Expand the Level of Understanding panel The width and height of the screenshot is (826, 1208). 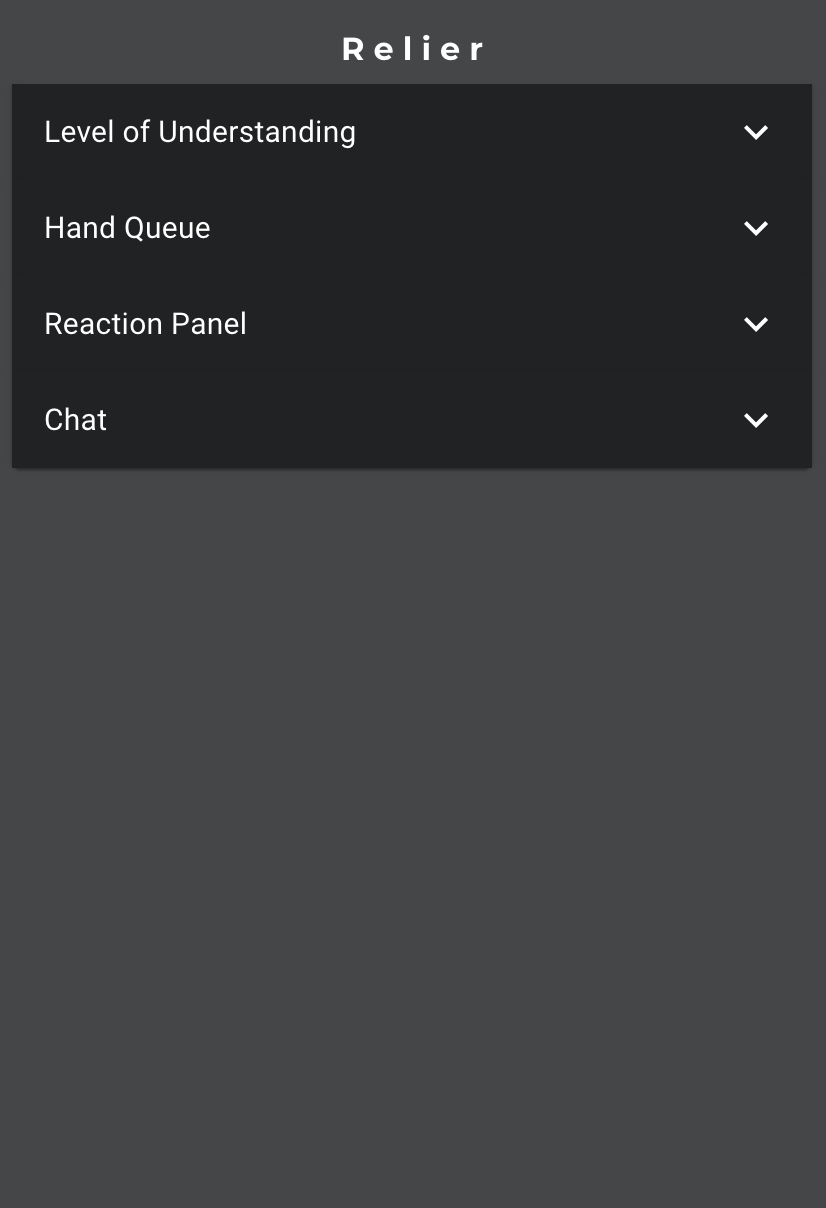755,132
